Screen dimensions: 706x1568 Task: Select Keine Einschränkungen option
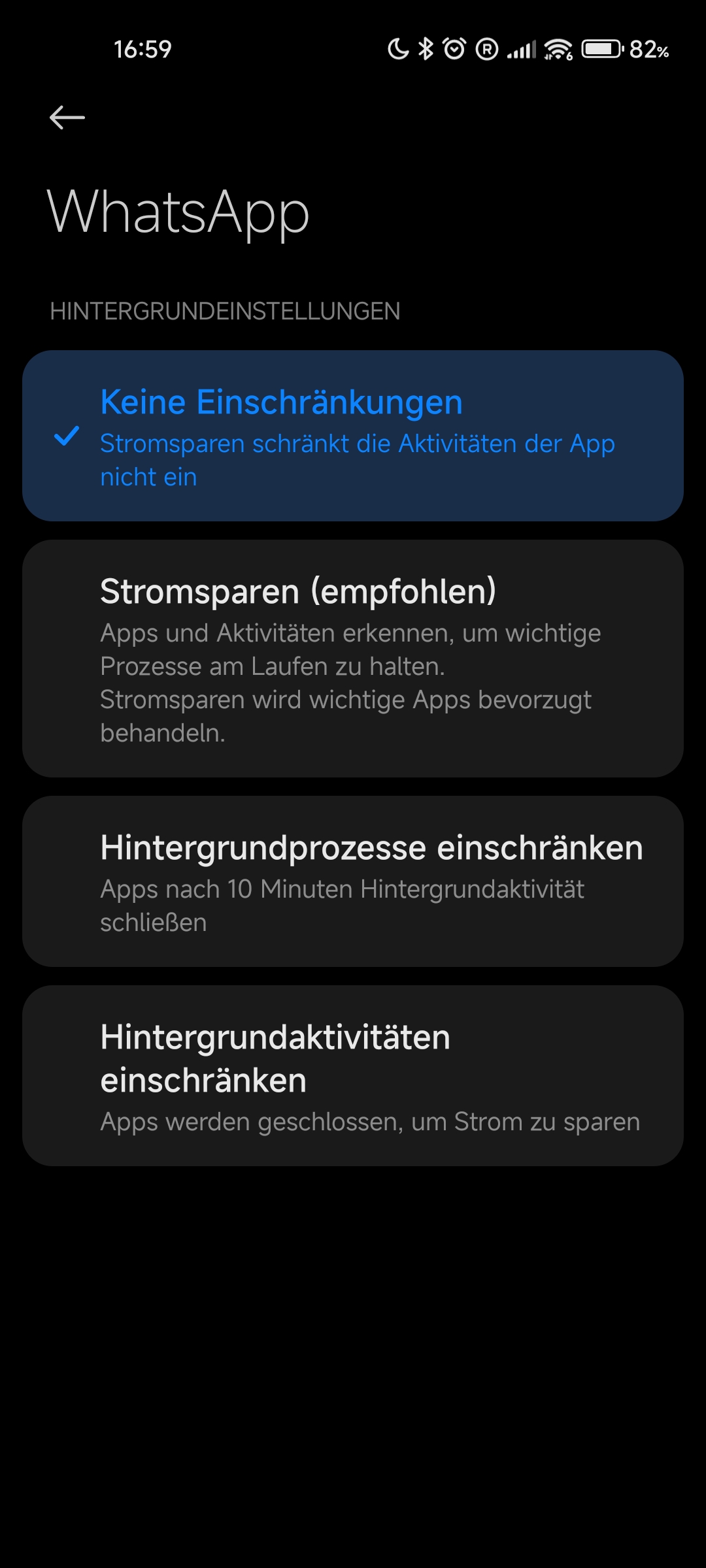point(353,436)
